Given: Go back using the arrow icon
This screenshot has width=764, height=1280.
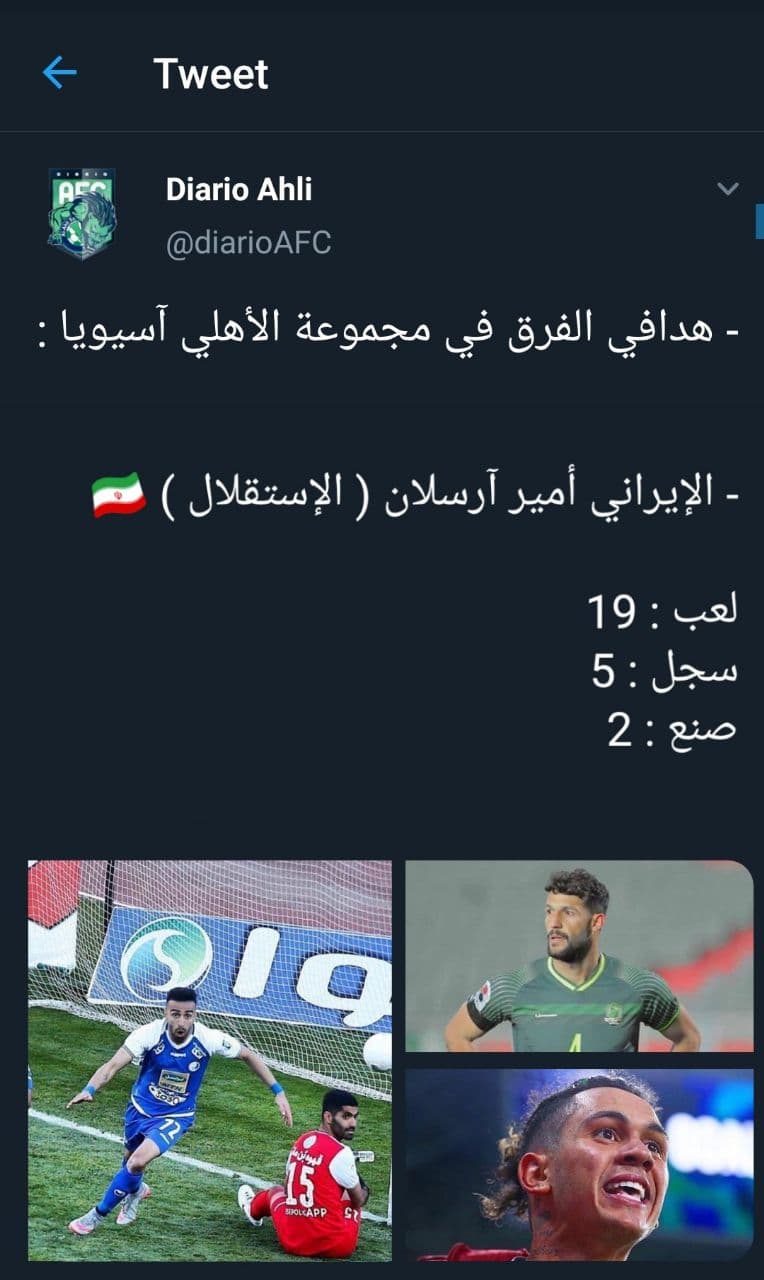Looking at the screenshot, I should coord(60,73).
